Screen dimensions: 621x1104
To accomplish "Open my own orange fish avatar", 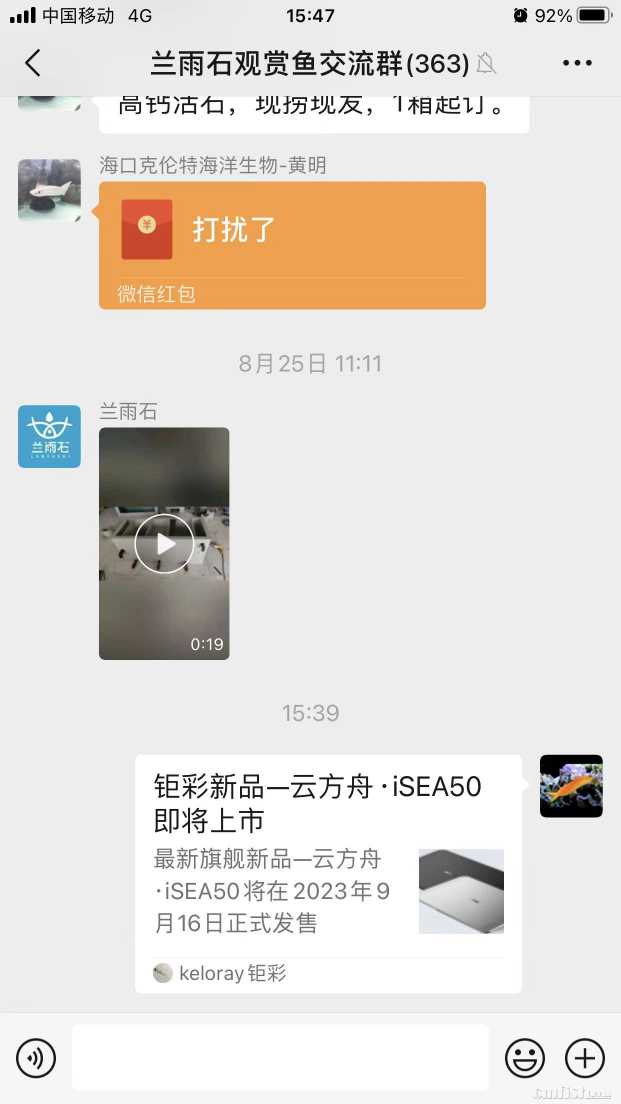I will [571, 786].
